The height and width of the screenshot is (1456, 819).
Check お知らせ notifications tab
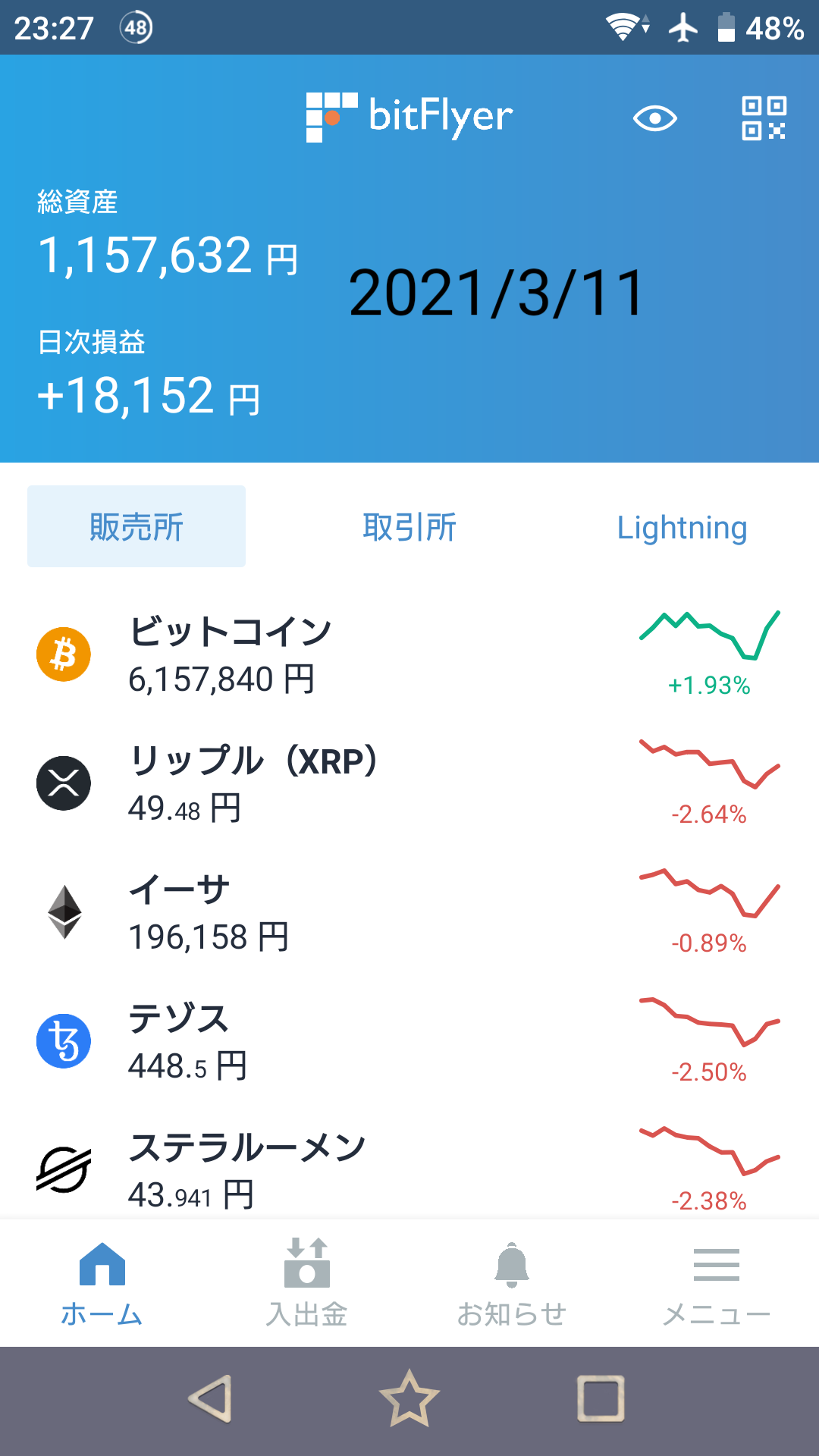click(x=512, y=1283)
